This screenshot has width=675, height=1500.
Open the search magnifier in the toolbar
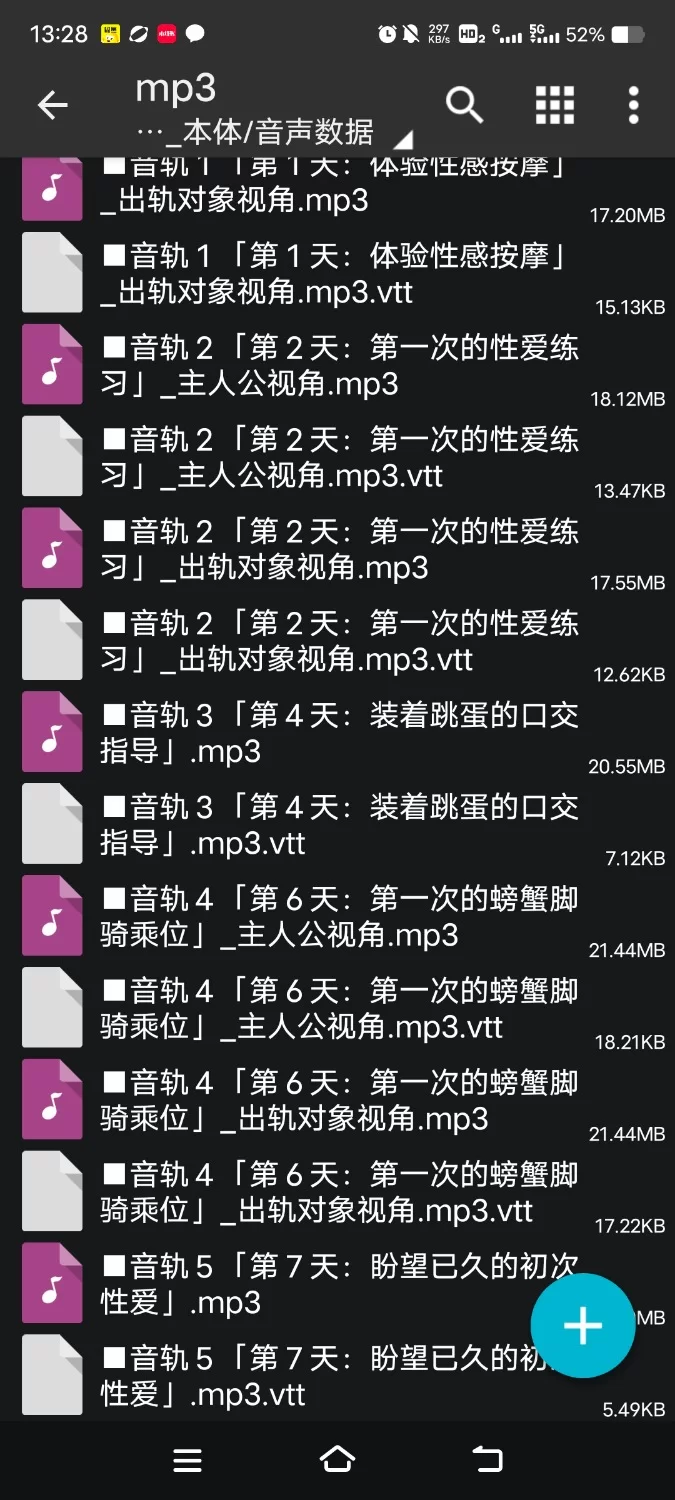(x=464, y=104)
